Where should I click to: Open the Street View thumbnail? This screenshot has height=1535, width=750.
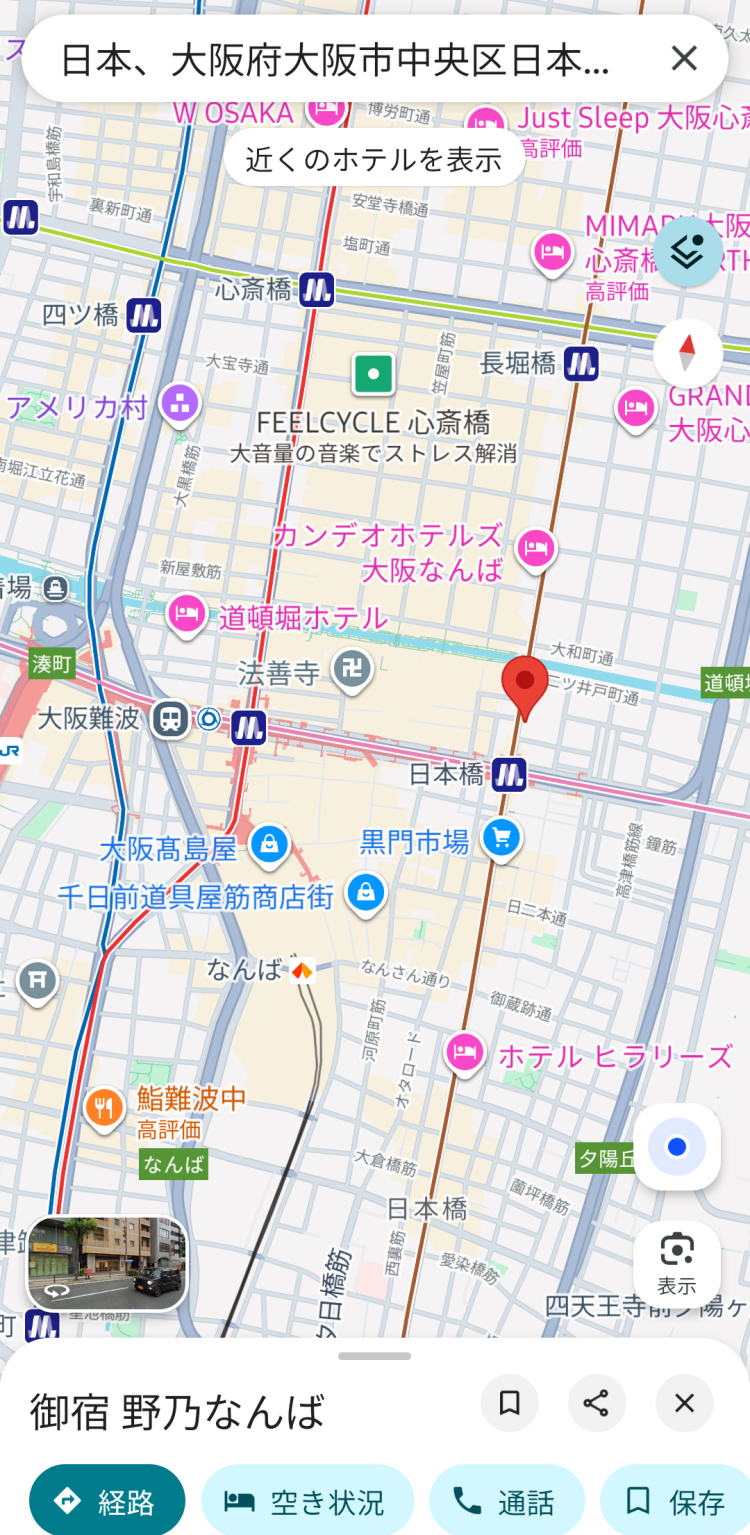tap(106, 1263)
